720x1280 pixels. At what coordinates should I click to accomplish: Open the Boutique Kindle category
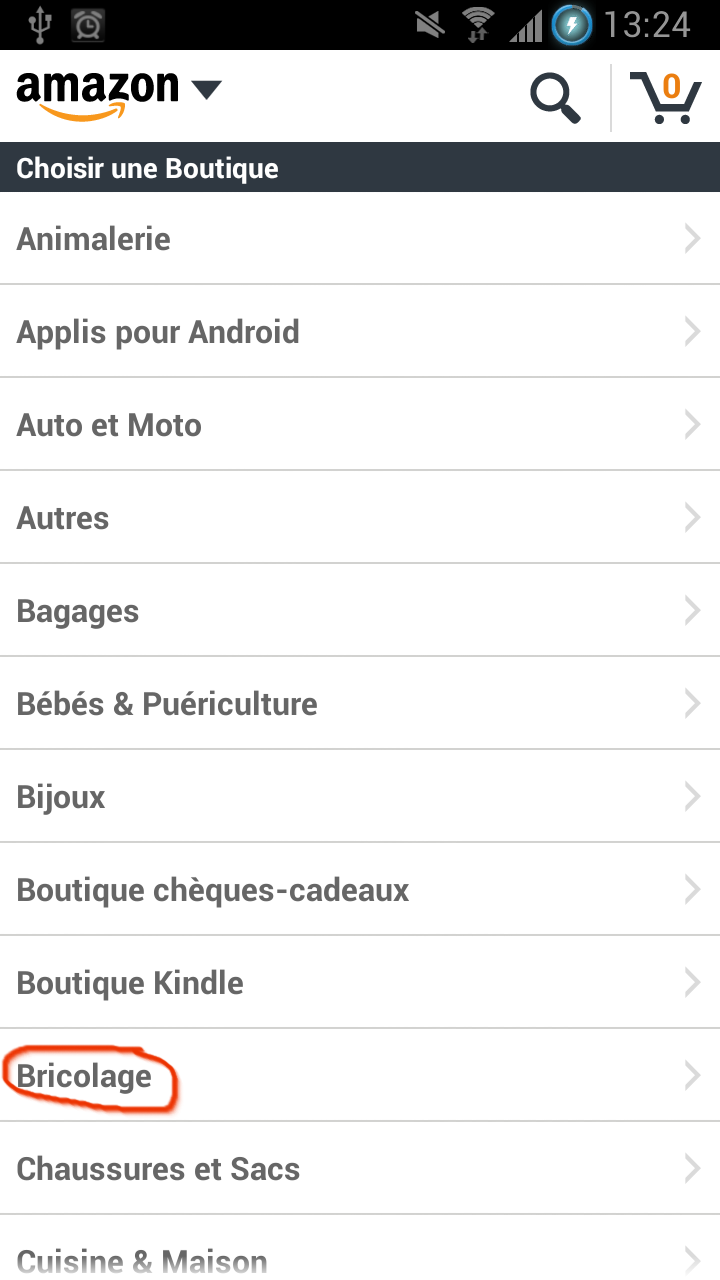point(129,982)
